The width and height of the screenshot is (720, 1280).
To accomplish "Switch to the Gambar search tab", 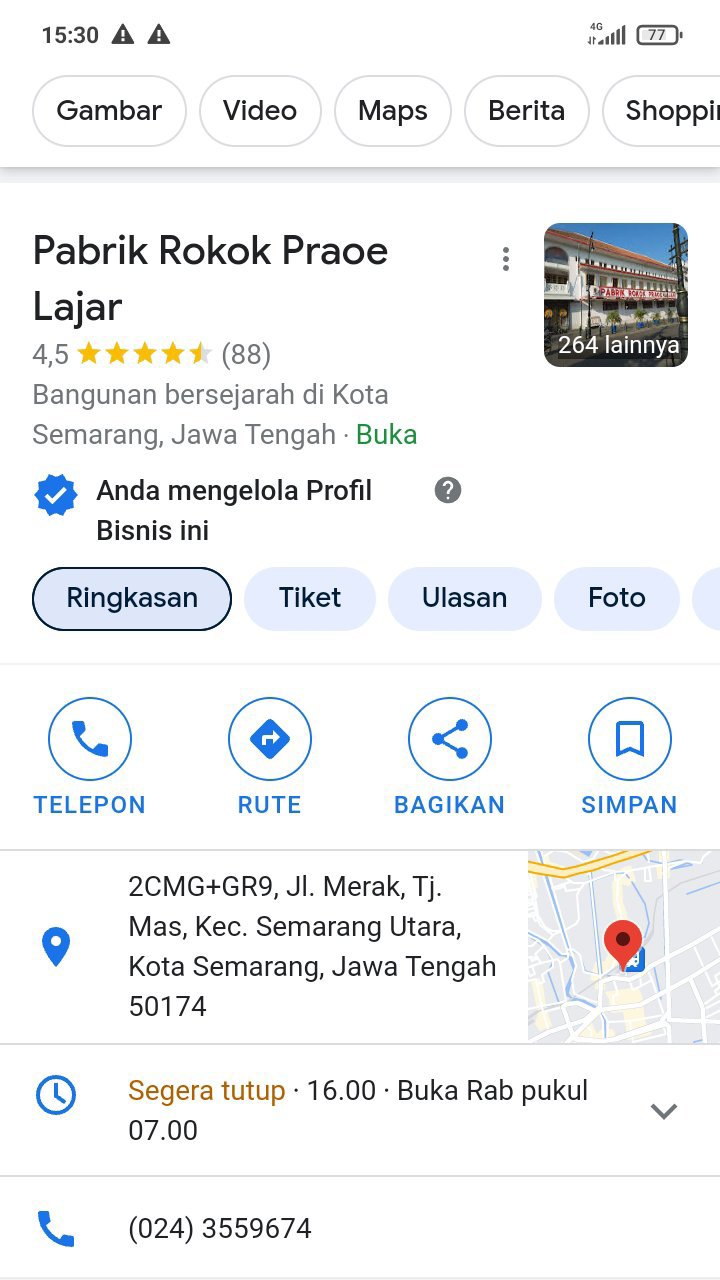I will coord(109,111).
